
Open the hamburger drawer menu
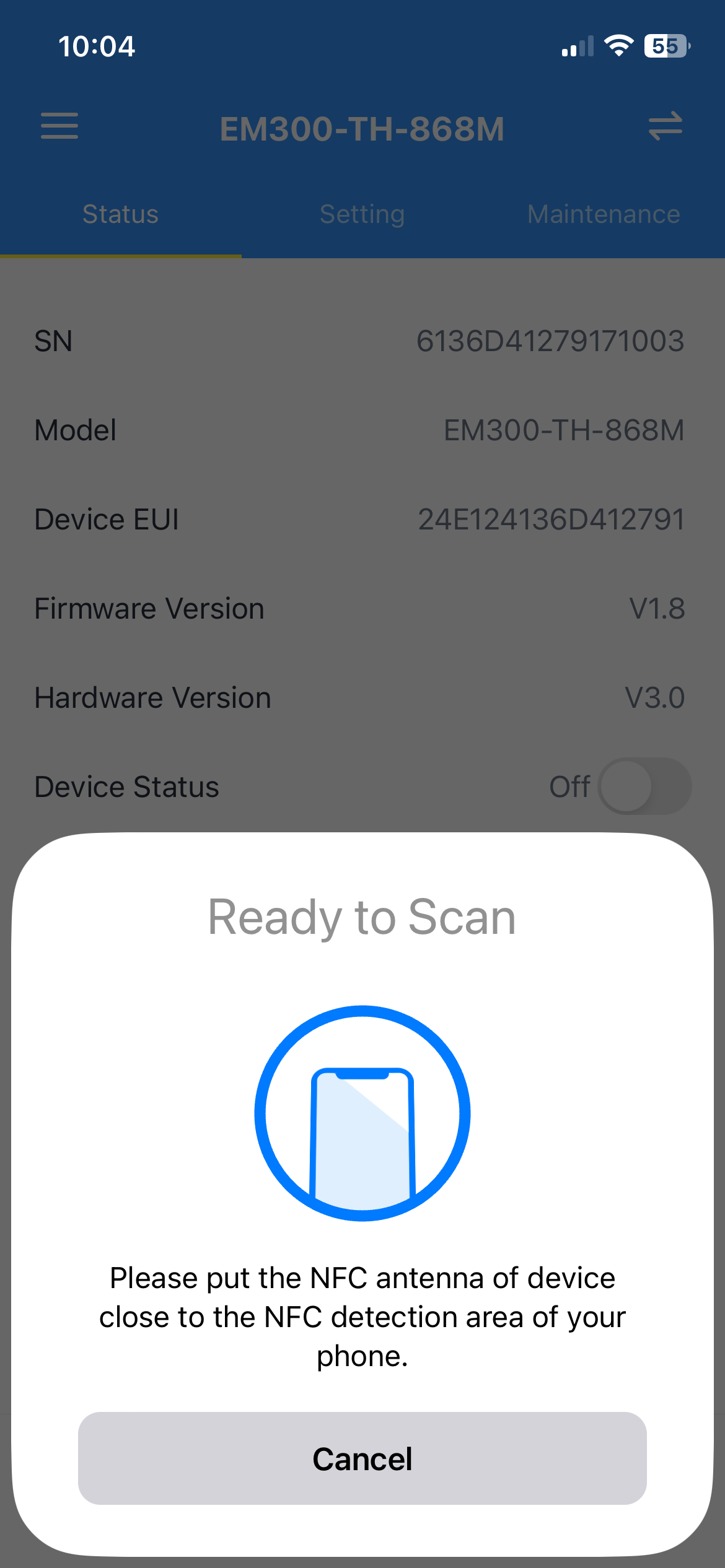click(x=59, y=126)
